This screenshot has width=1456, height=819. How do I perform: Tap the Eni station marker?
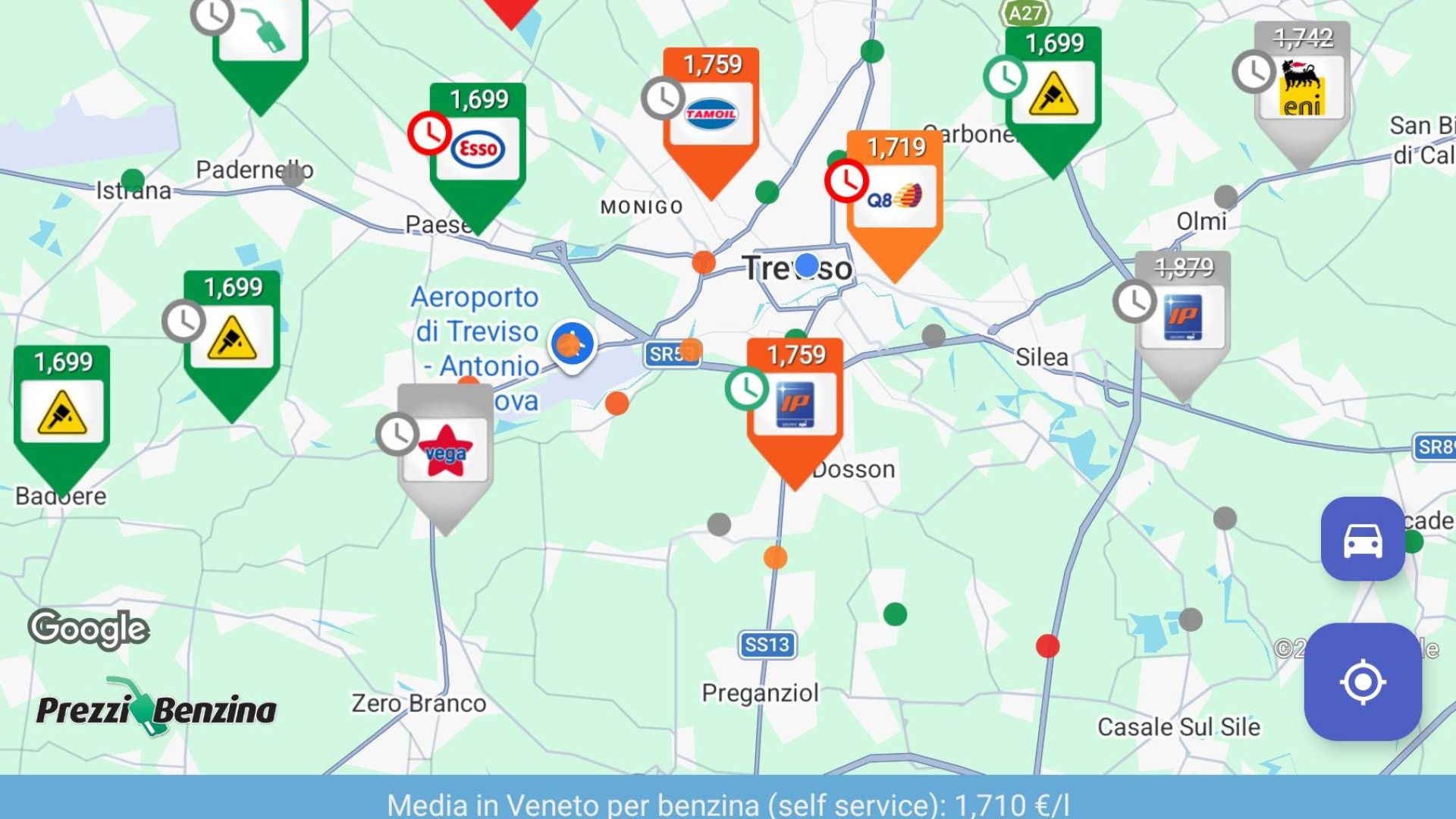click(1301, 87)
